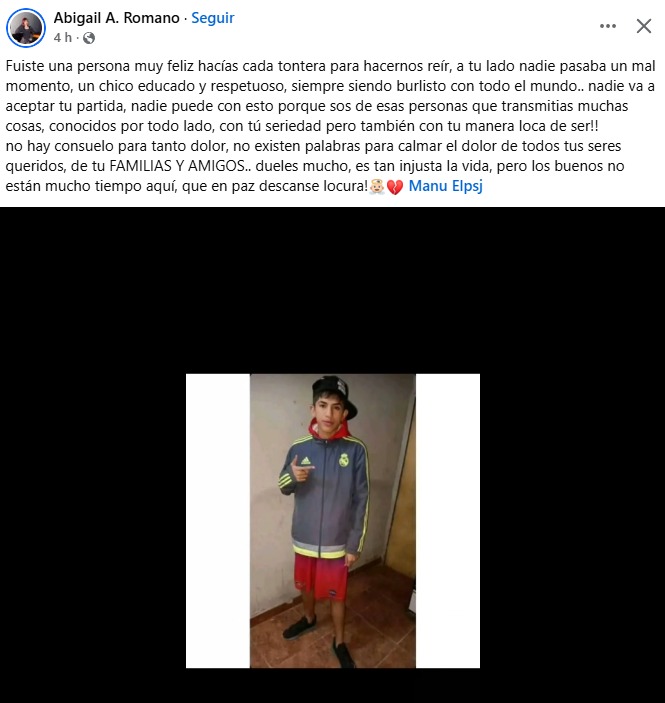Open Abigail A. Romano's profile name link
Image resolution: width=665 pixels, height=703 pixels.
116,18
